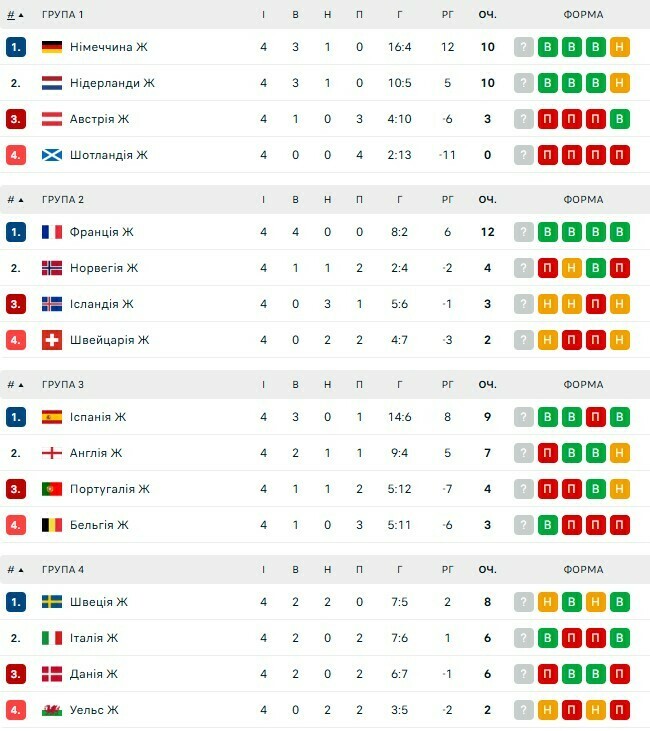Open the Бельгія Ж team row
The height and width of the screenshot is (731, 650).
pyautogui.click(x=99, y=525)
